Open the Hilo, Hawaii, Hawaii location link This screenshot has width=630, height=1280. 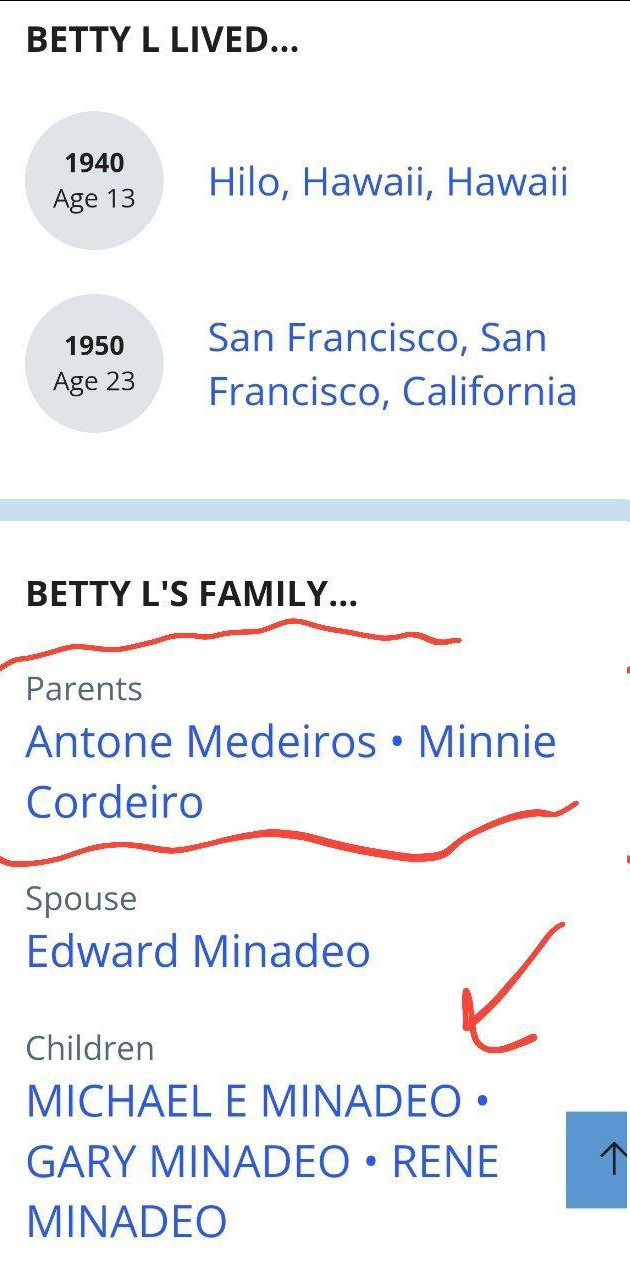pyautogui.click(x=388, y=182)
